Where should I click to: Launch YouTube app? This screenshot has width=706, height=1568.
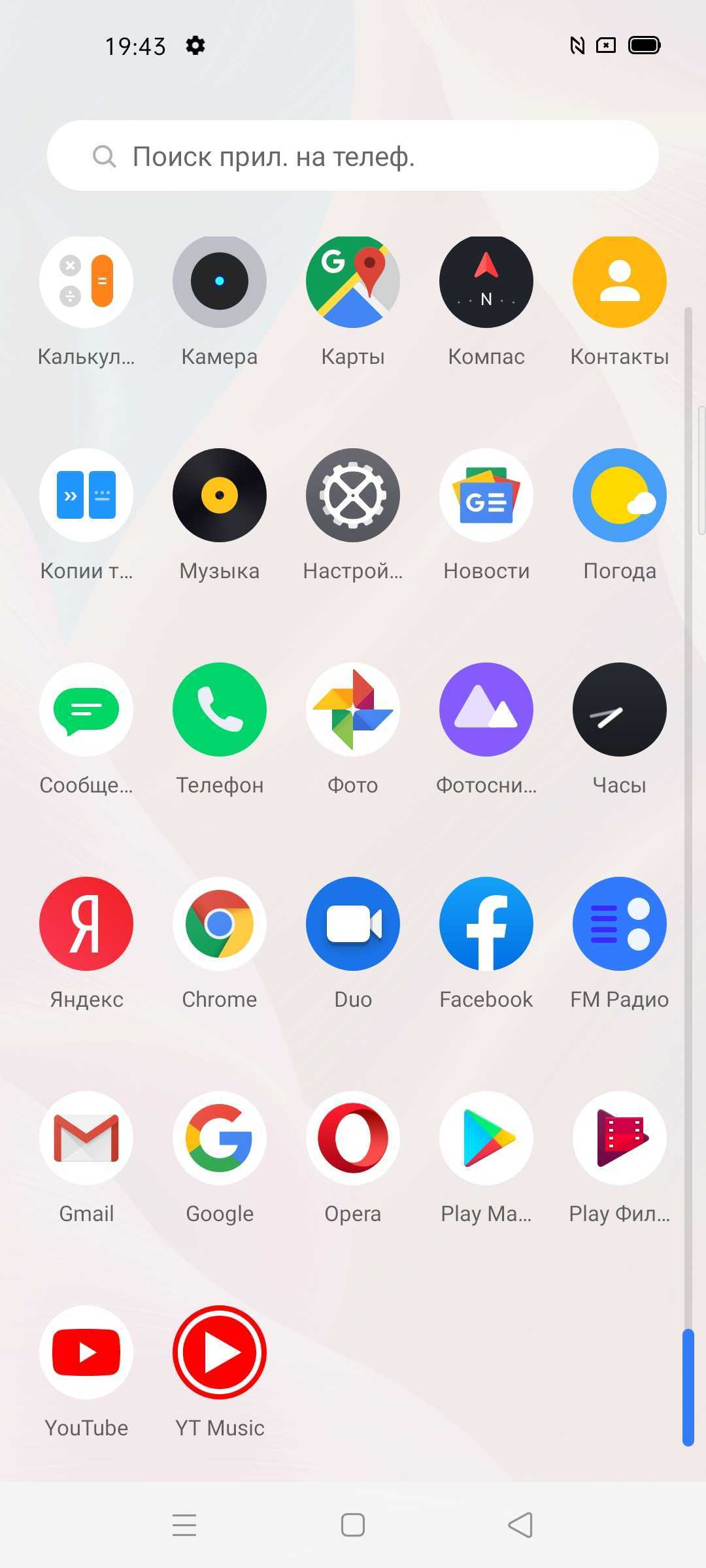tap(86, 1352)
